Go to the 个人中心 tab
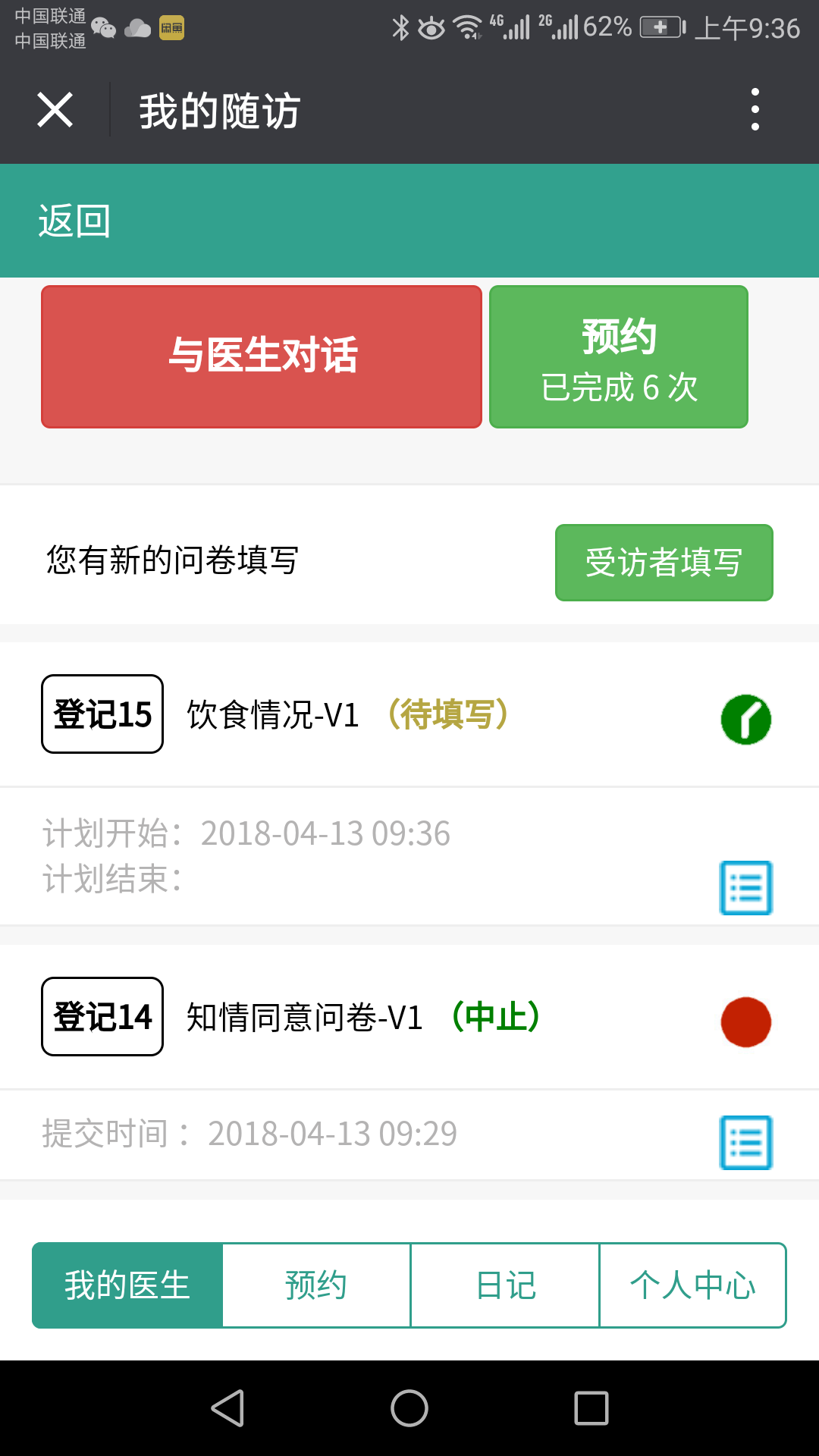 tap(692, 1285)
